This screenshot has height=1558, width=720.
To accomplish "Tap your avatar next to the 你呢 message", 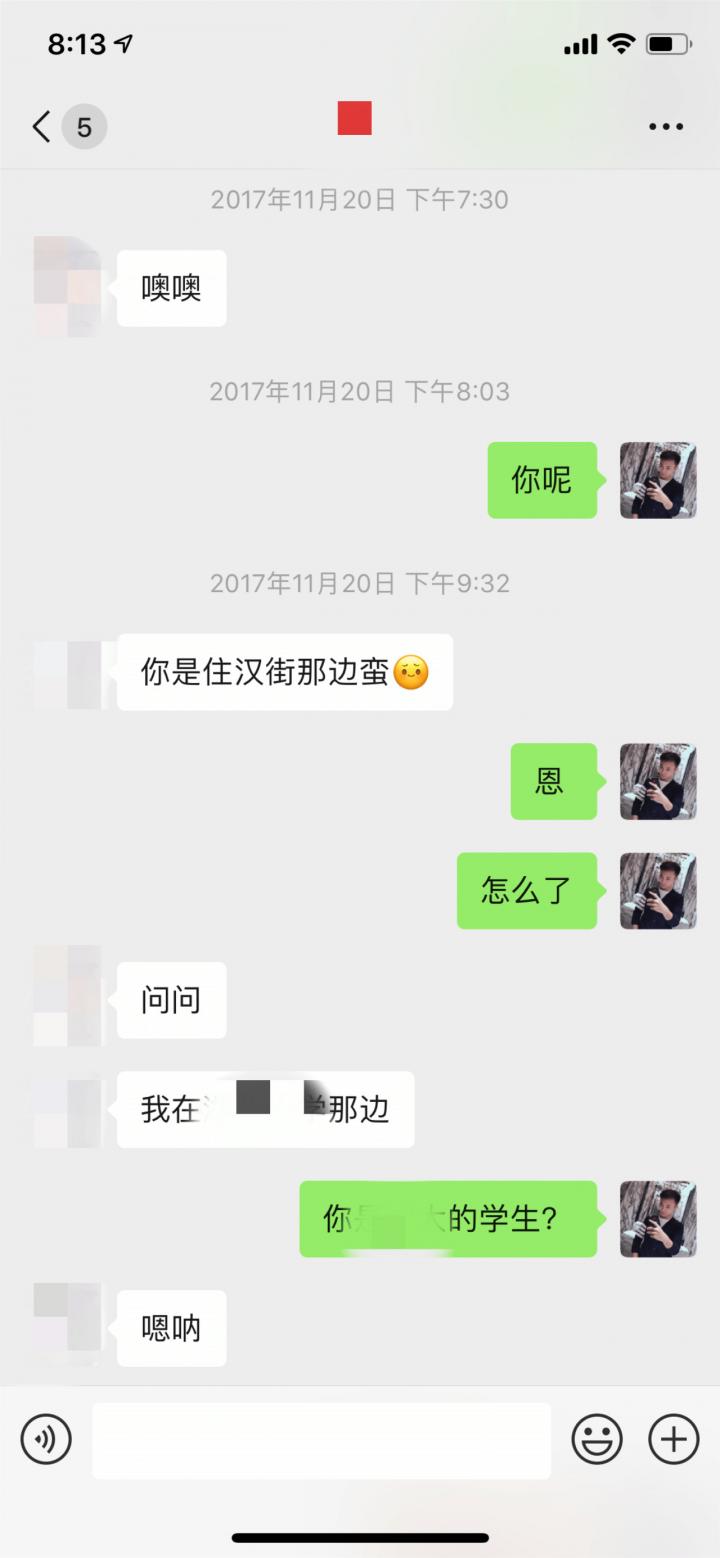I will (x=657, y=481).
